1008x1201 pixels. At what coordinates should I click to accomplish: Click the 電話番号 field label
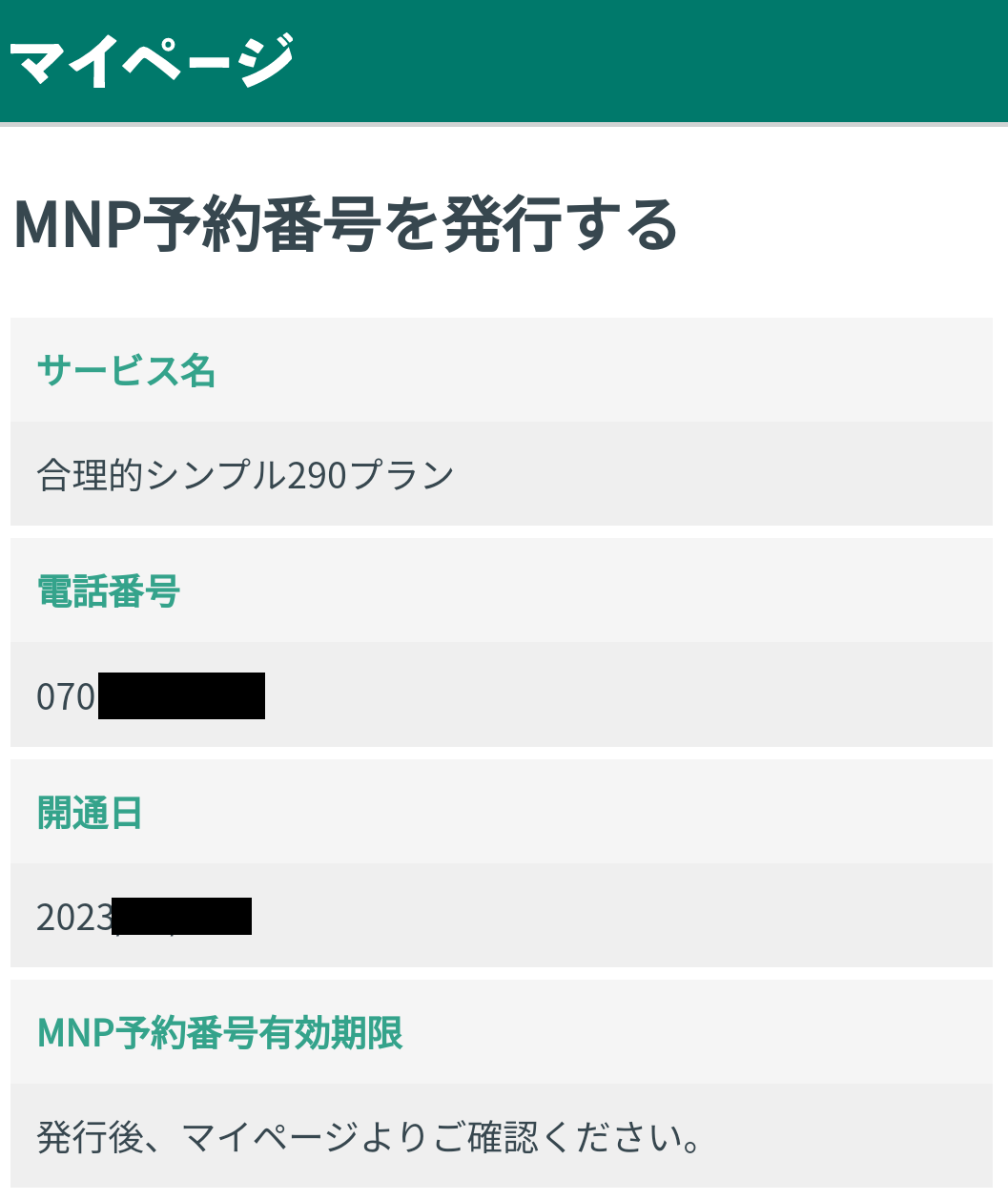pyautogui.click(x=108, y=591)
